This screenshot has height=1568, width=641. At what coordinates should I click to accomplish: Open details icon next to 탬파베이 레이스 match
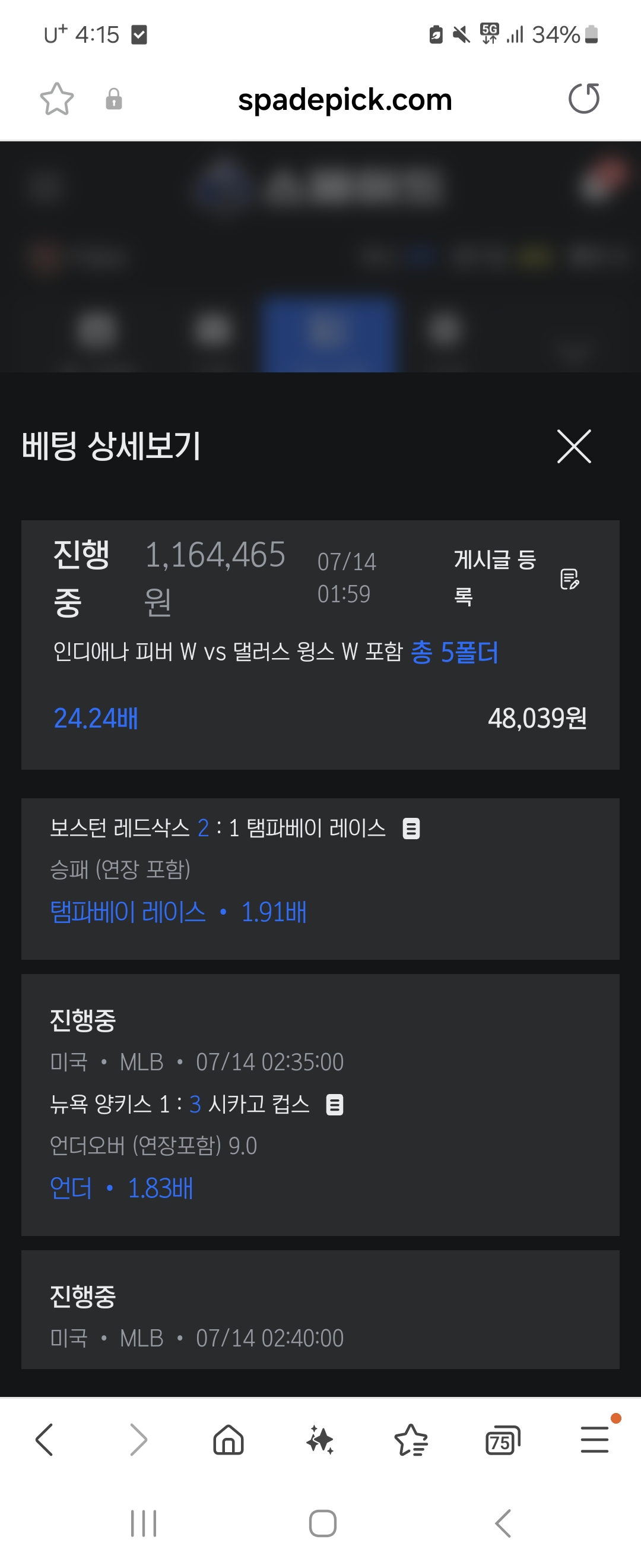click(x=411, y=829)
